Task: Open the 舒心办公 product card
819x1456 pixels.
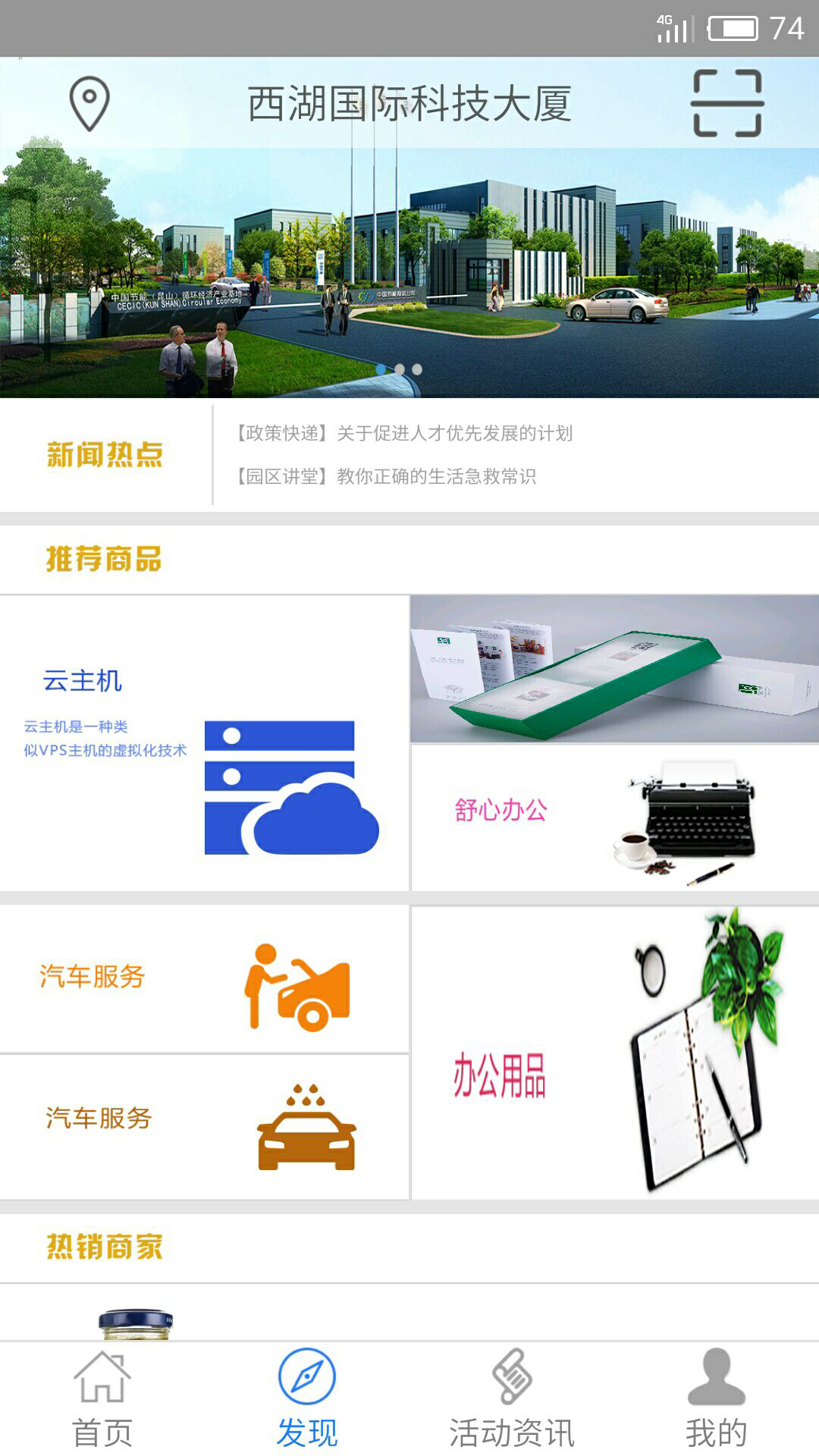Action: [x=614, y=817]
